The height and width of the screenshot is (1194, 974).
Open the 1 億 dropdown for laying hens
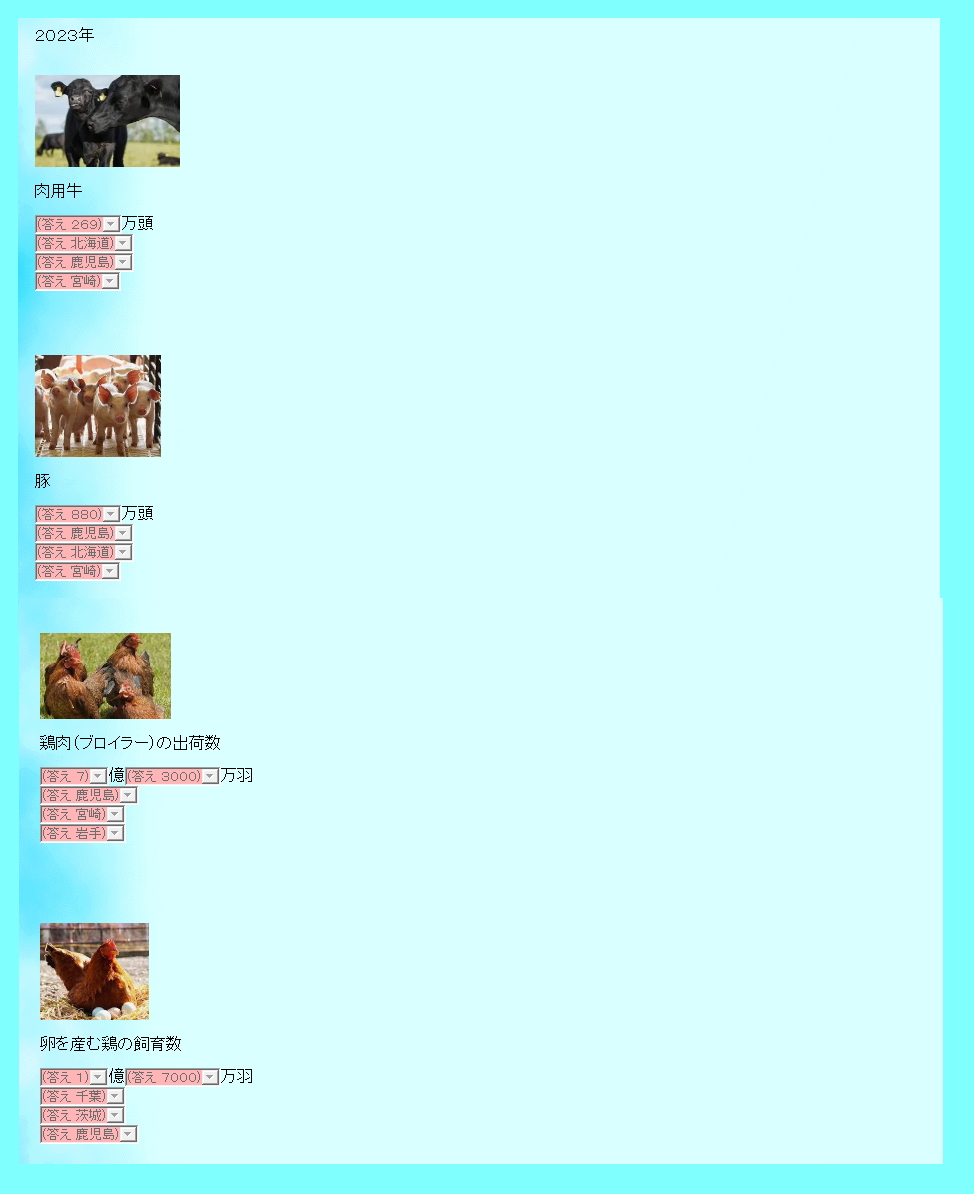(x=73, y=1077)
